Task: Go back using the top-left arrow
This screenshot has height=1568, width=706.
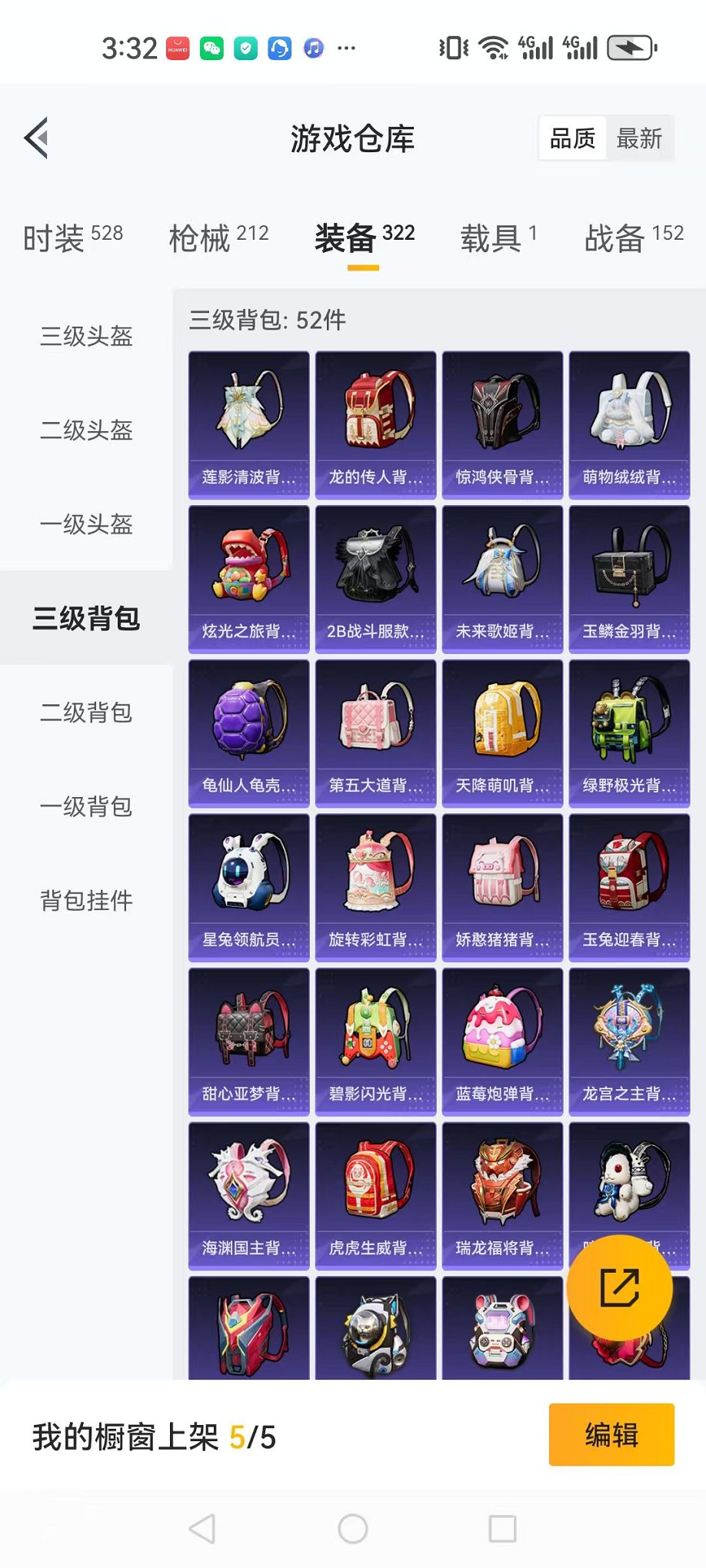Action: point(36,138)
